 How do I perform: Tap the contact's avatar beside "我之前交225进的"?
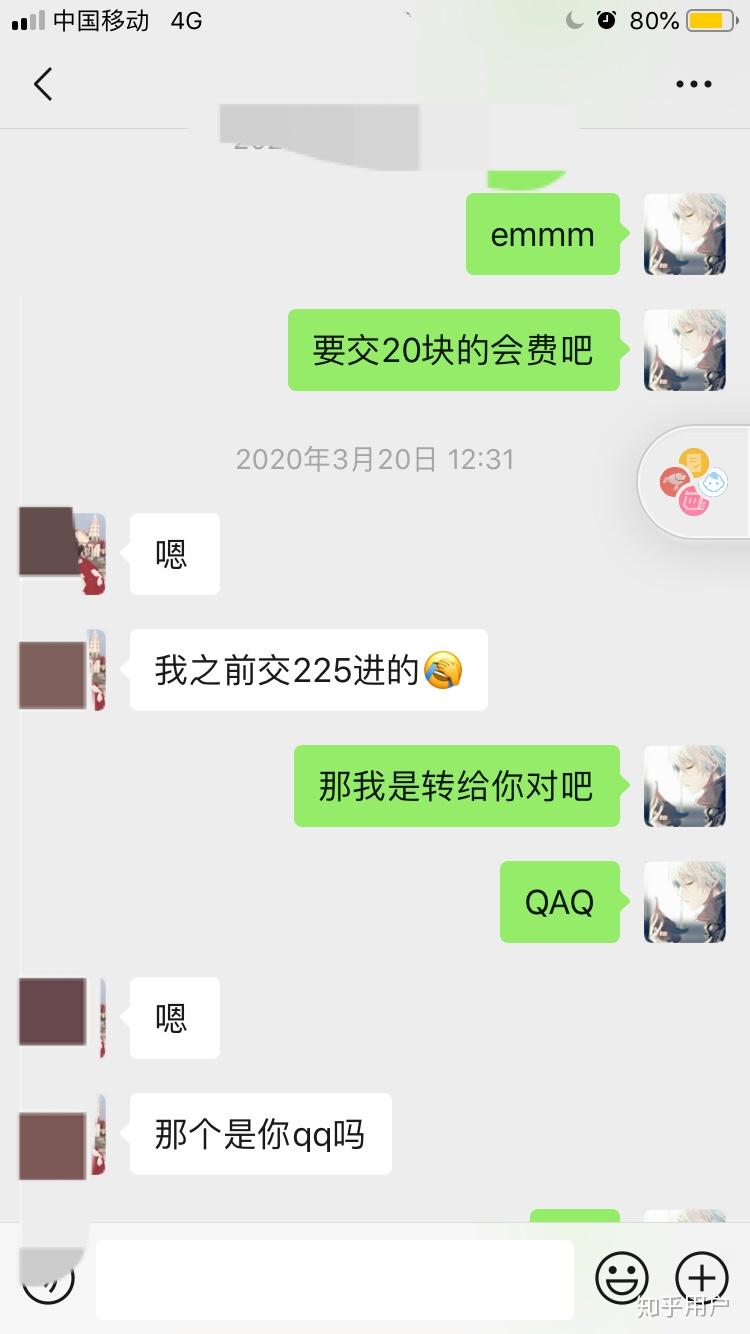coord(62,670)
